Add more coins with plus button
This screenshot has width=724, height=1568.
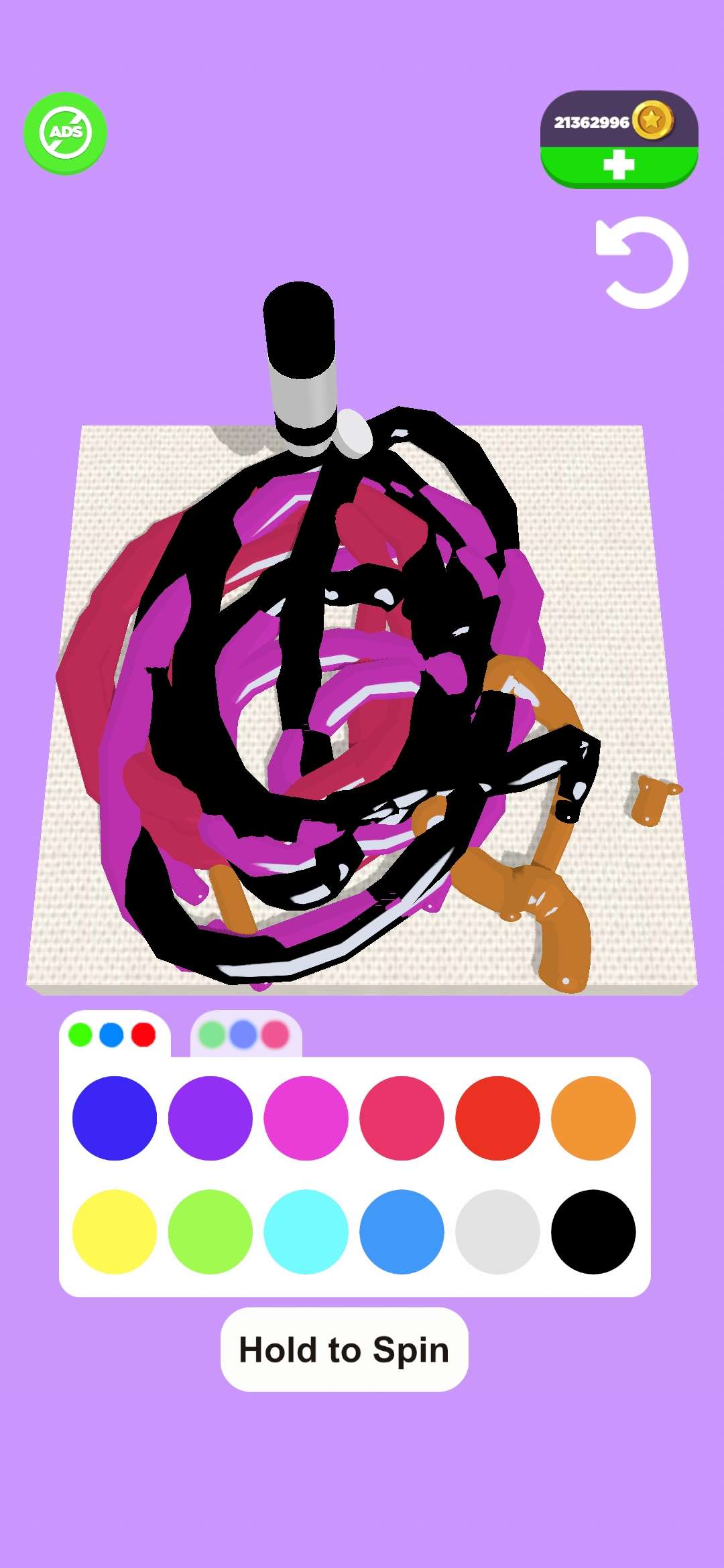[619, 166]
